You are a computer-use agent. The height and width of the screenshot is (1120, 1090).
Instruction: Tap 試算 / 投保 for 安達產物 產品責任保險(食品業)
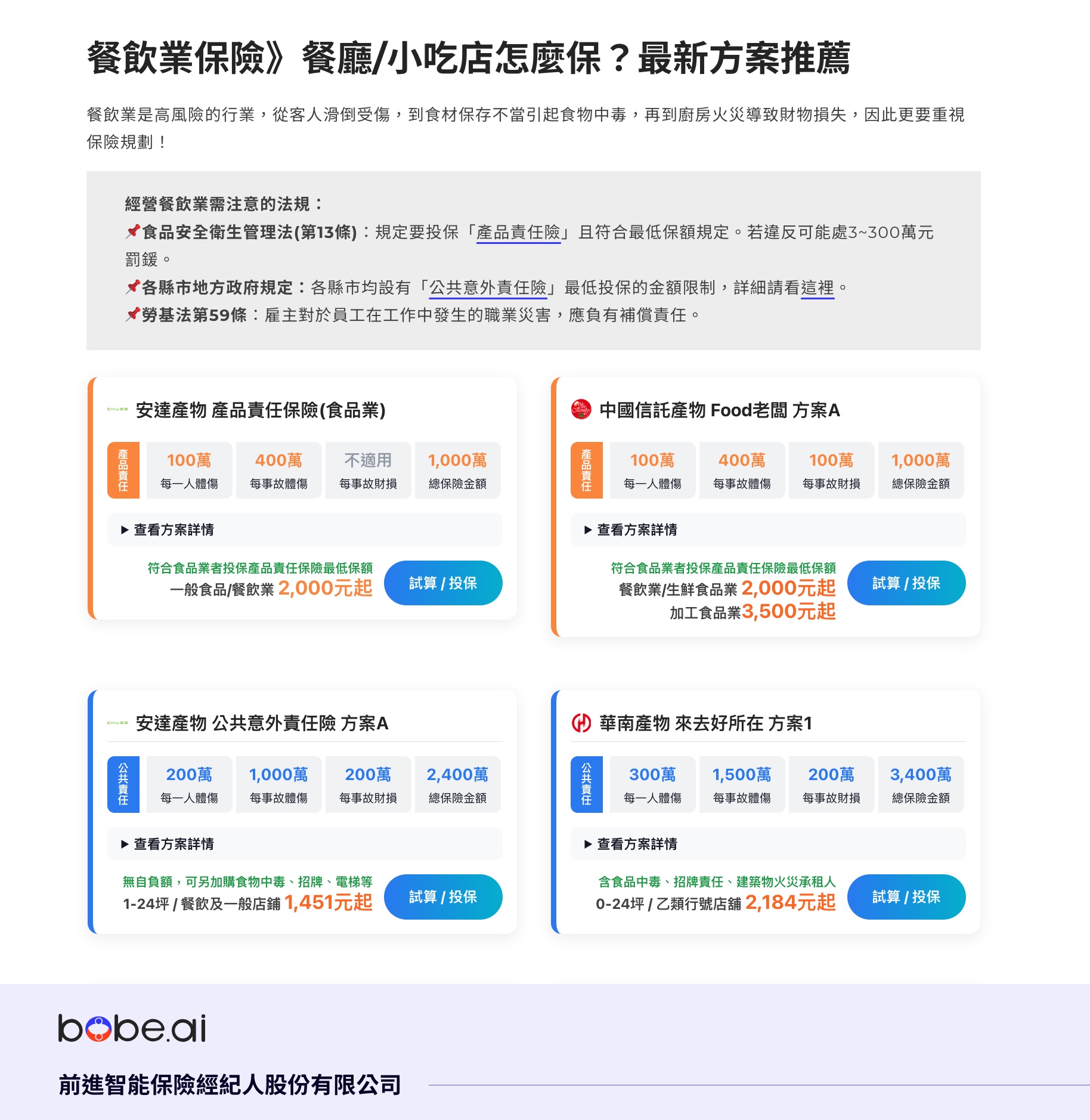click(x=442, y=583)
